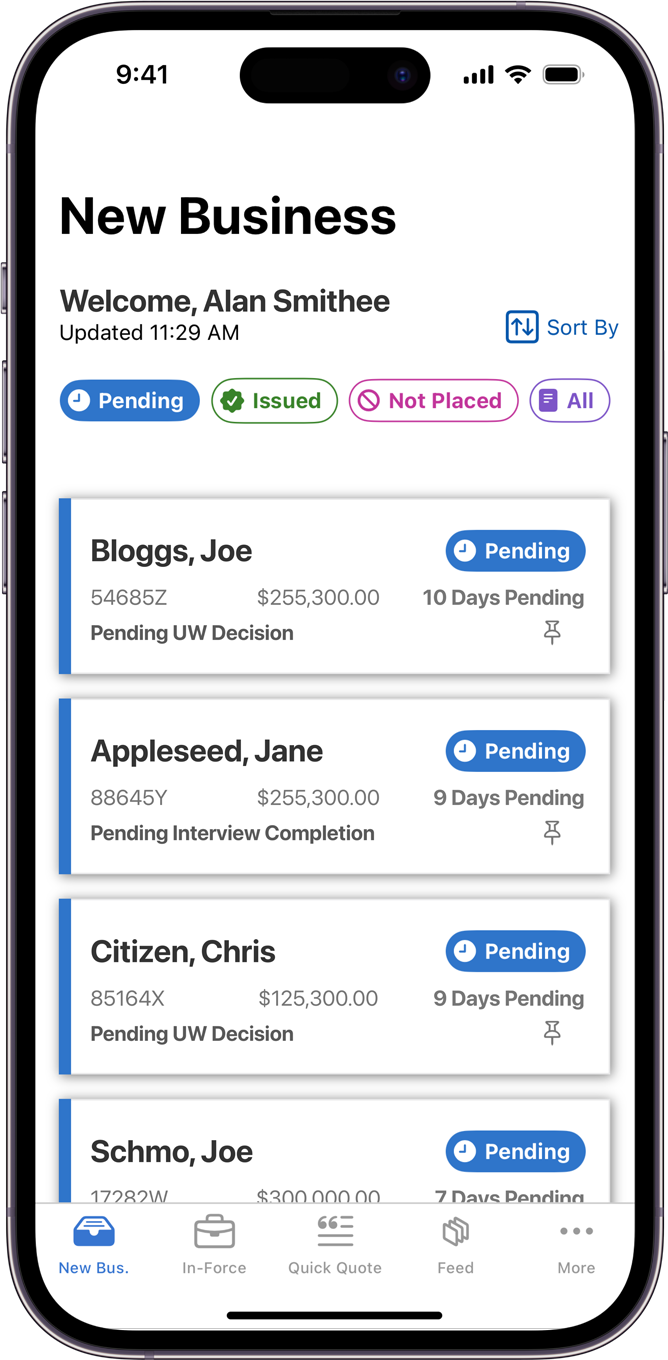The height and width of the screenshot is (1360, 668).
Task: Open the Quick Quote tab
Action: pos(335,1245)
